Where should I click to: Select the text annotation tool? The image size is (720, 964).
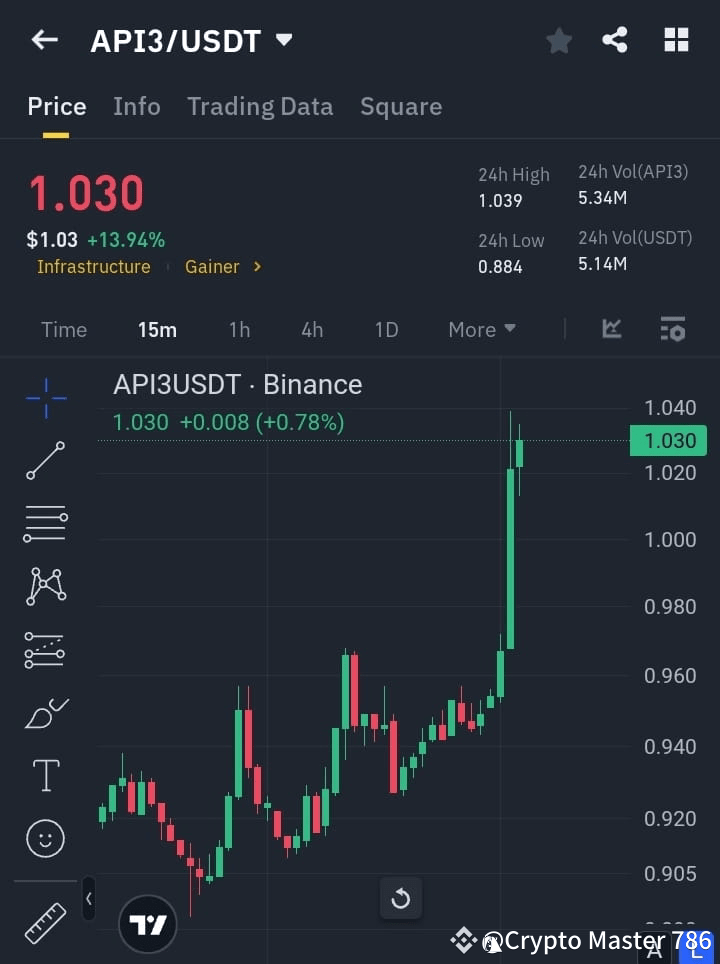pyautogui.click(x=45, y=775)
